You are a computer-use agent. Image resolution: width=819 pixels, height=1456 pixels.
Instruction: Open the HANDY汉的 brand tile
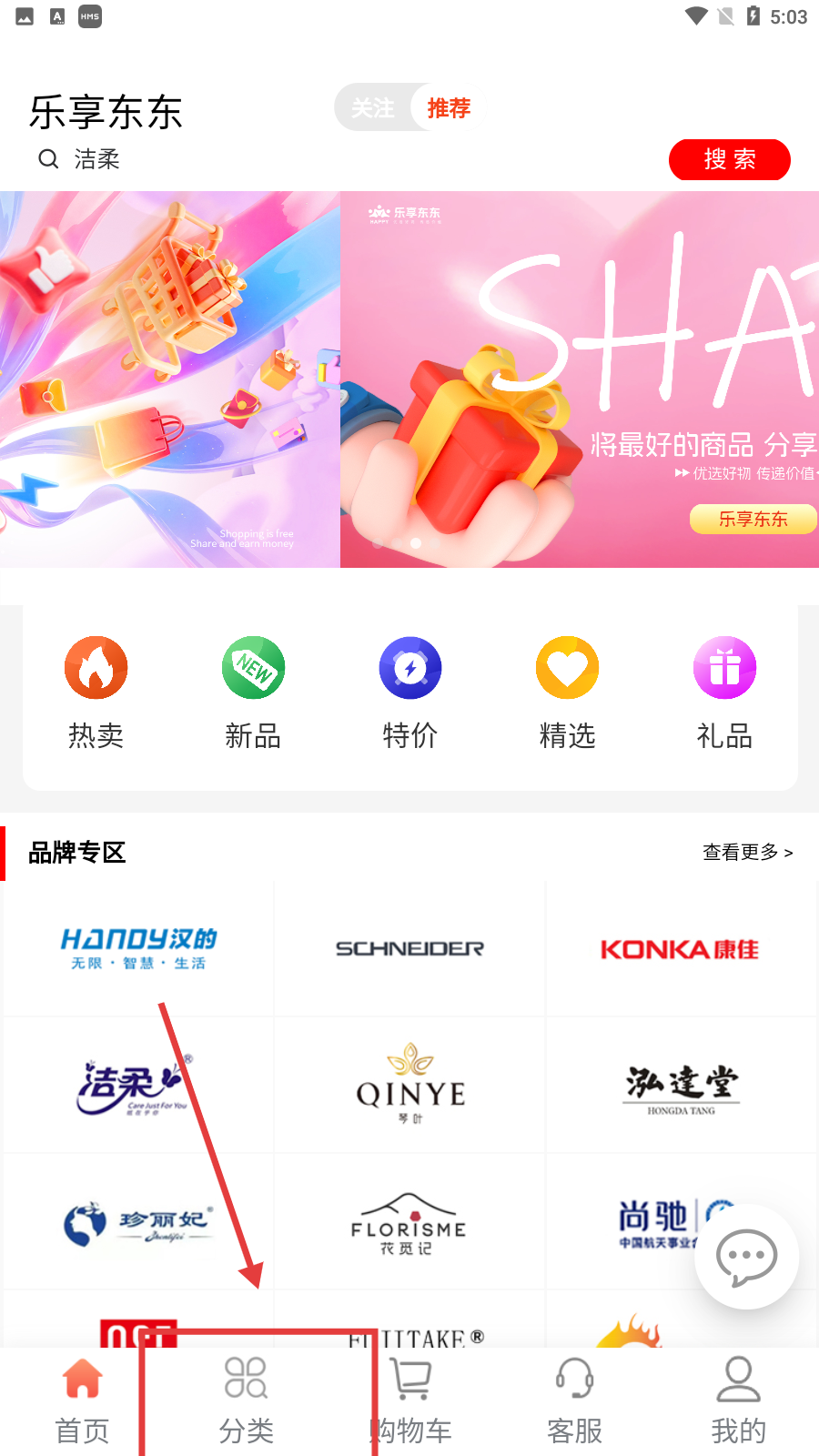coord(138,948)
